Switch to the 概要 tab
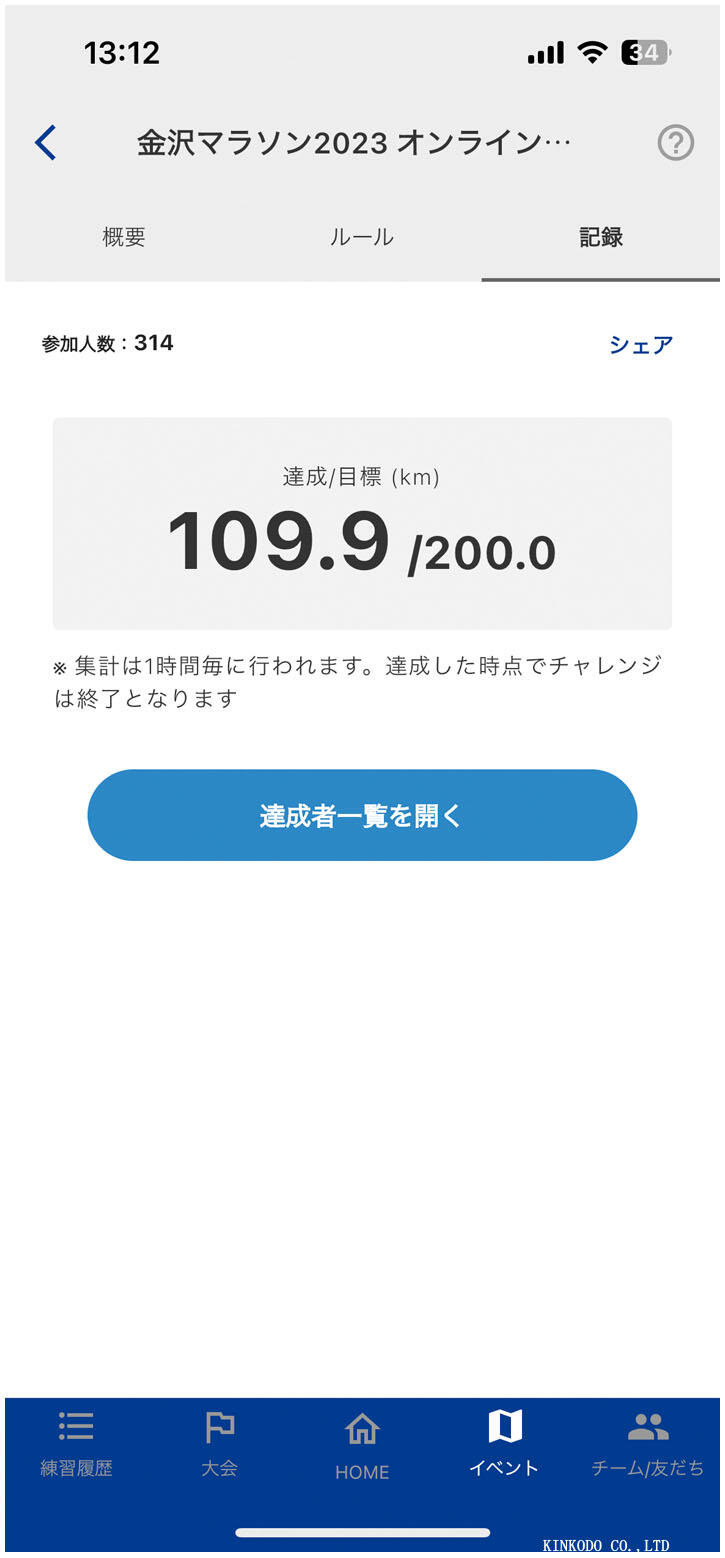The image size is (725, 1558). [x=123, y=237]
